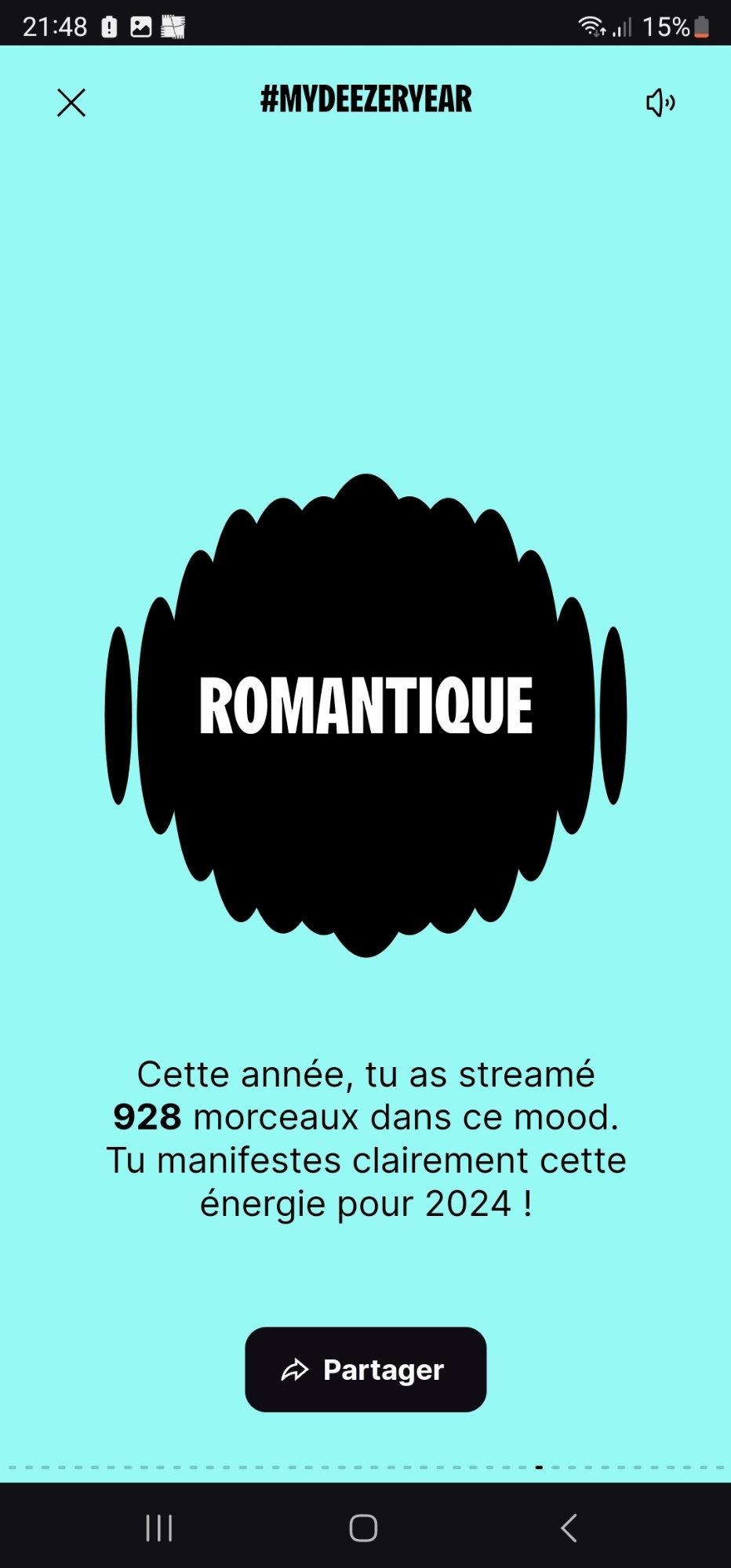Image resolution: width=731 pixels, height=1568 pixels.
Task: Share the Romantique mood with Partager
Action: (365, 1370)
